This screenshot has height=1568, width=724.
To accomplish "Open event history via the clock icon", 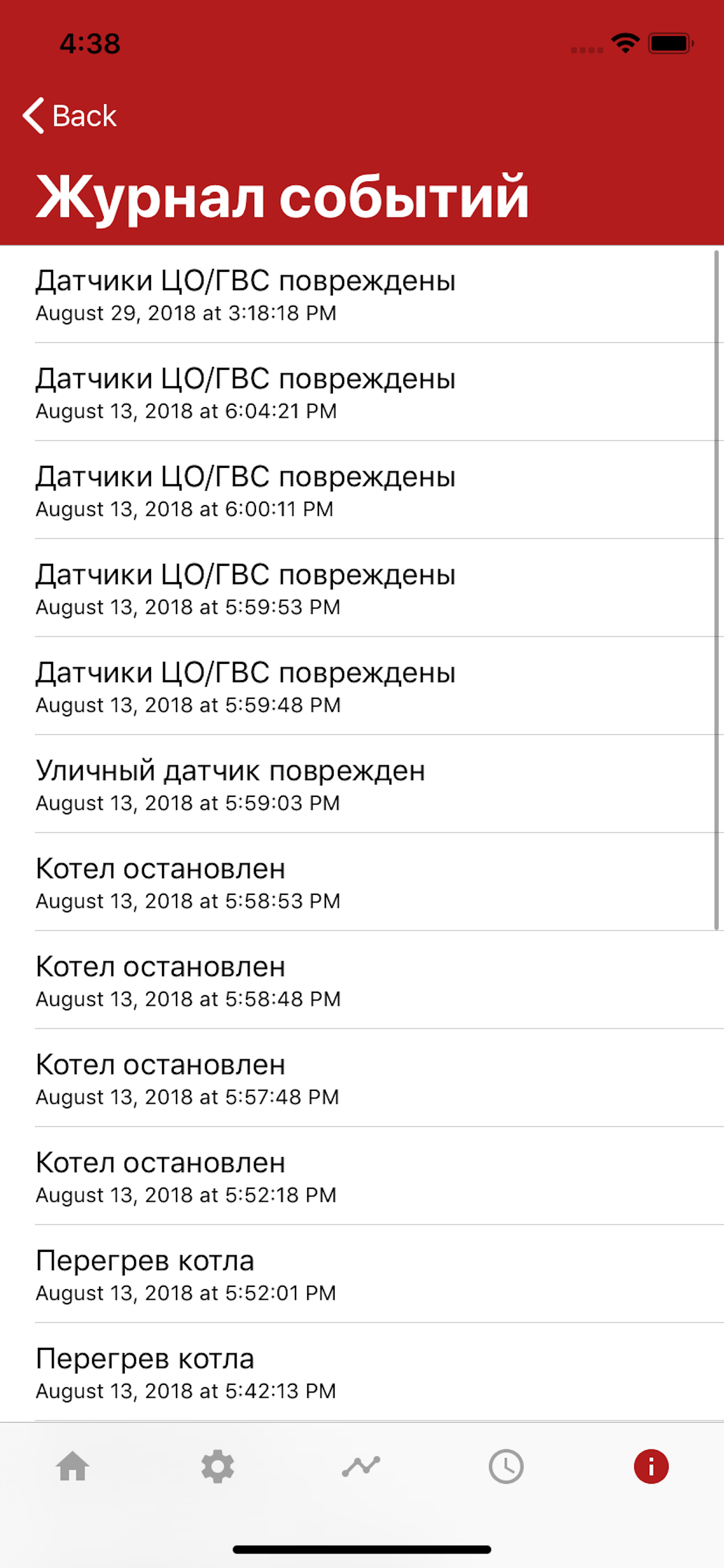I will point(507,1467).
